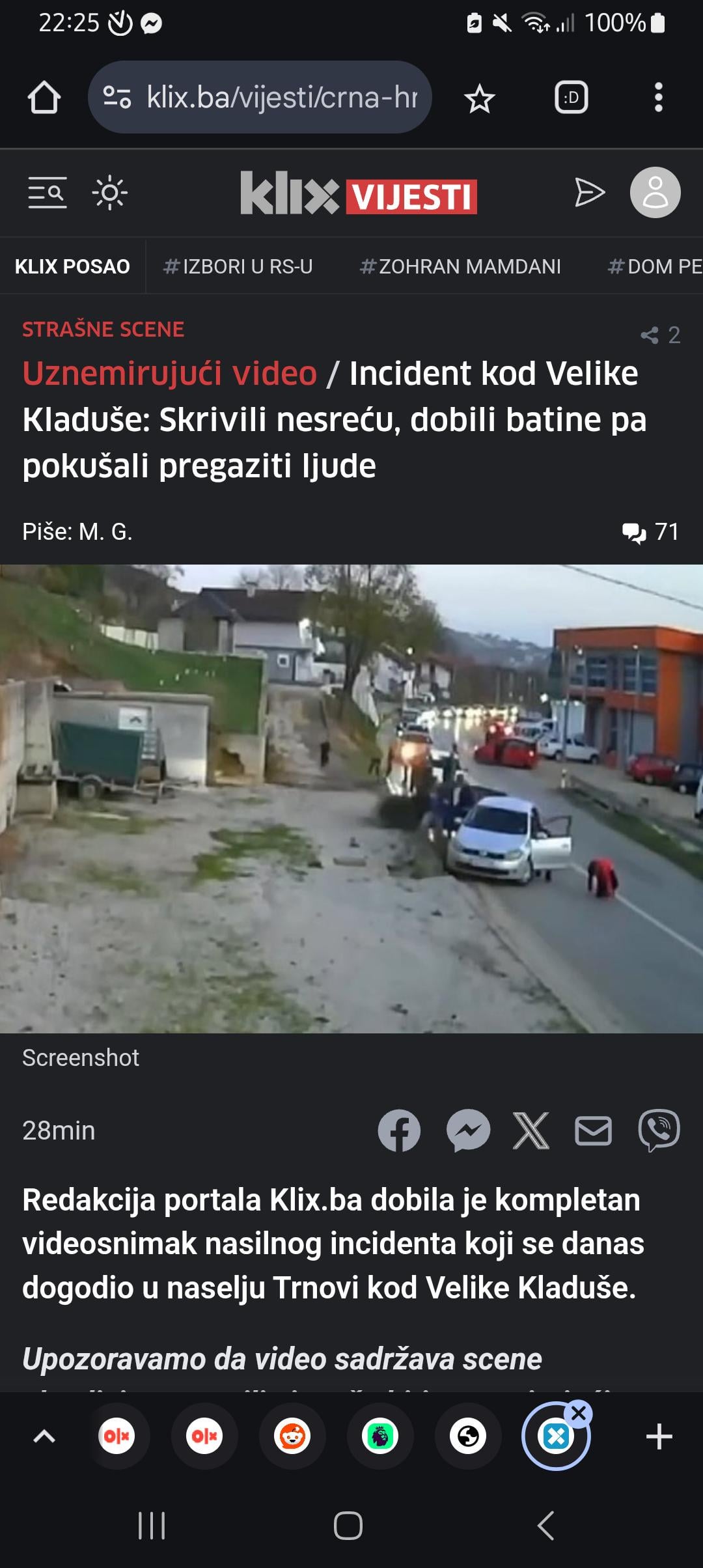This screenshot has height=1568, width=703.
Task: Toggle light theme with sun icon
Action: pyautogui.click(x=109, y=193)
